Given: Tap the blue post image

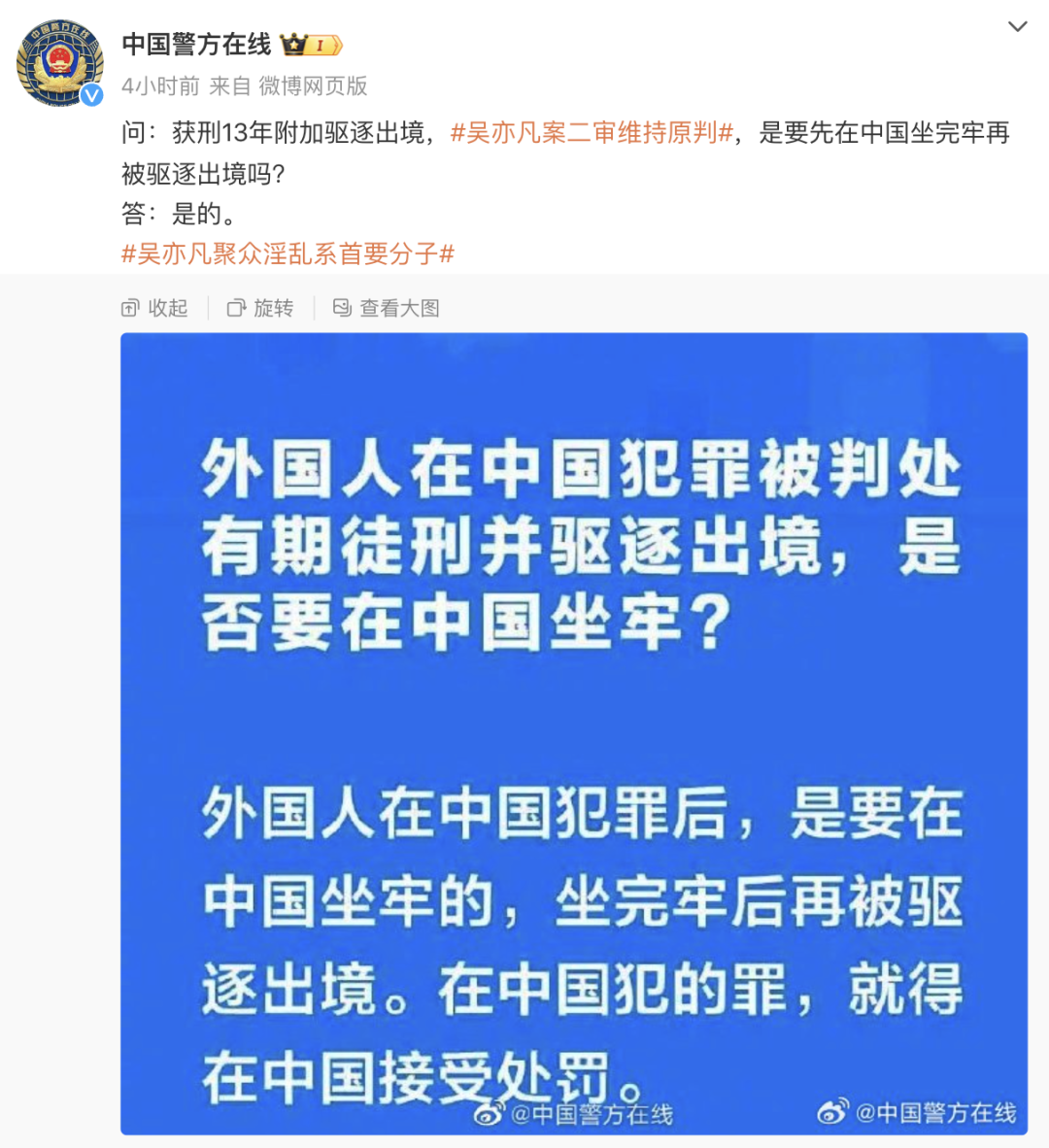Looking at the screenshot, I should [x=573, y=733].
